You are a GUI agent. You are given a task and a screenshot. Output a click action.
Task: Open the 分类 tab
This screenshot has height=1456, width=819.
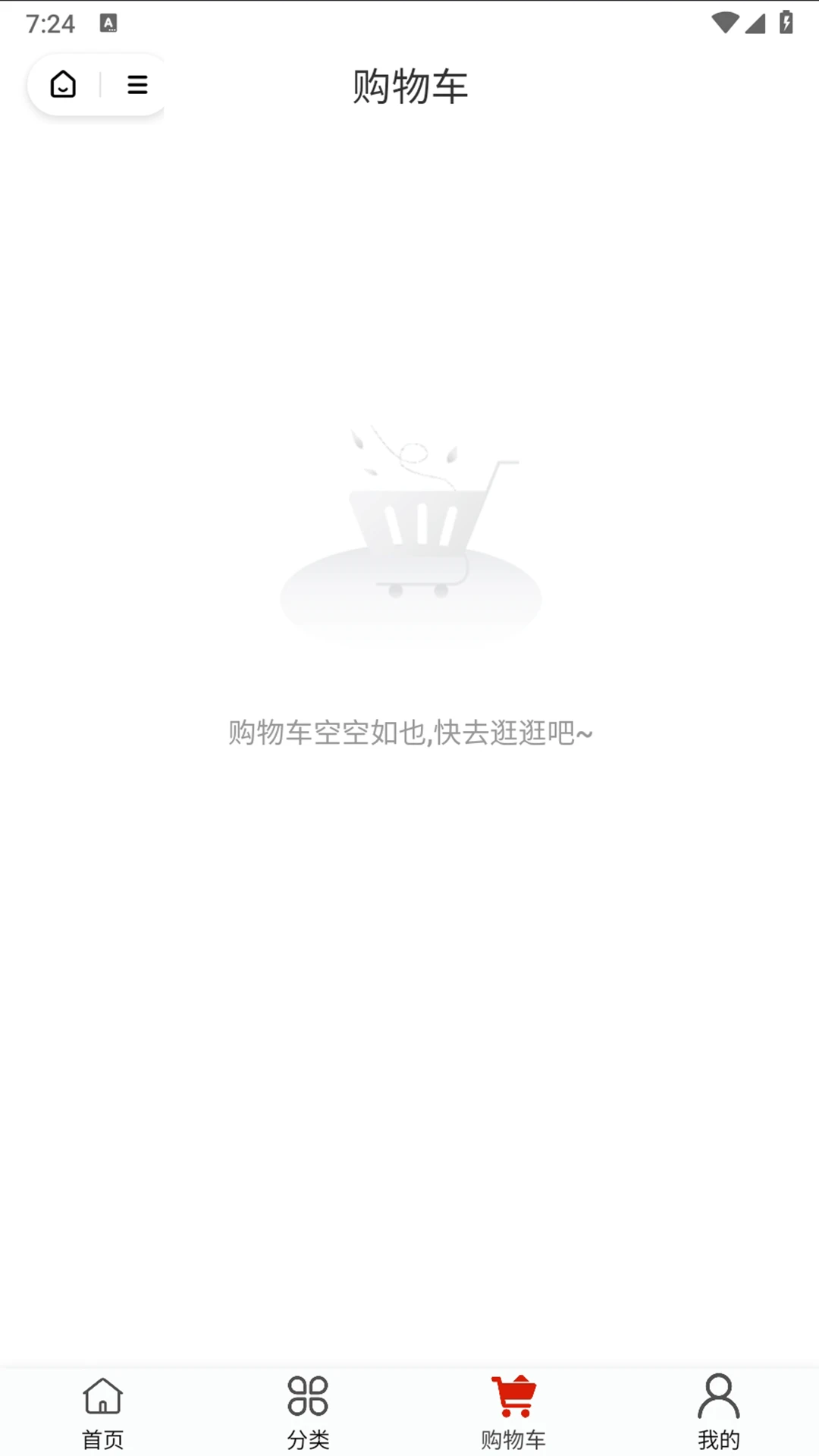point(308,1411)
